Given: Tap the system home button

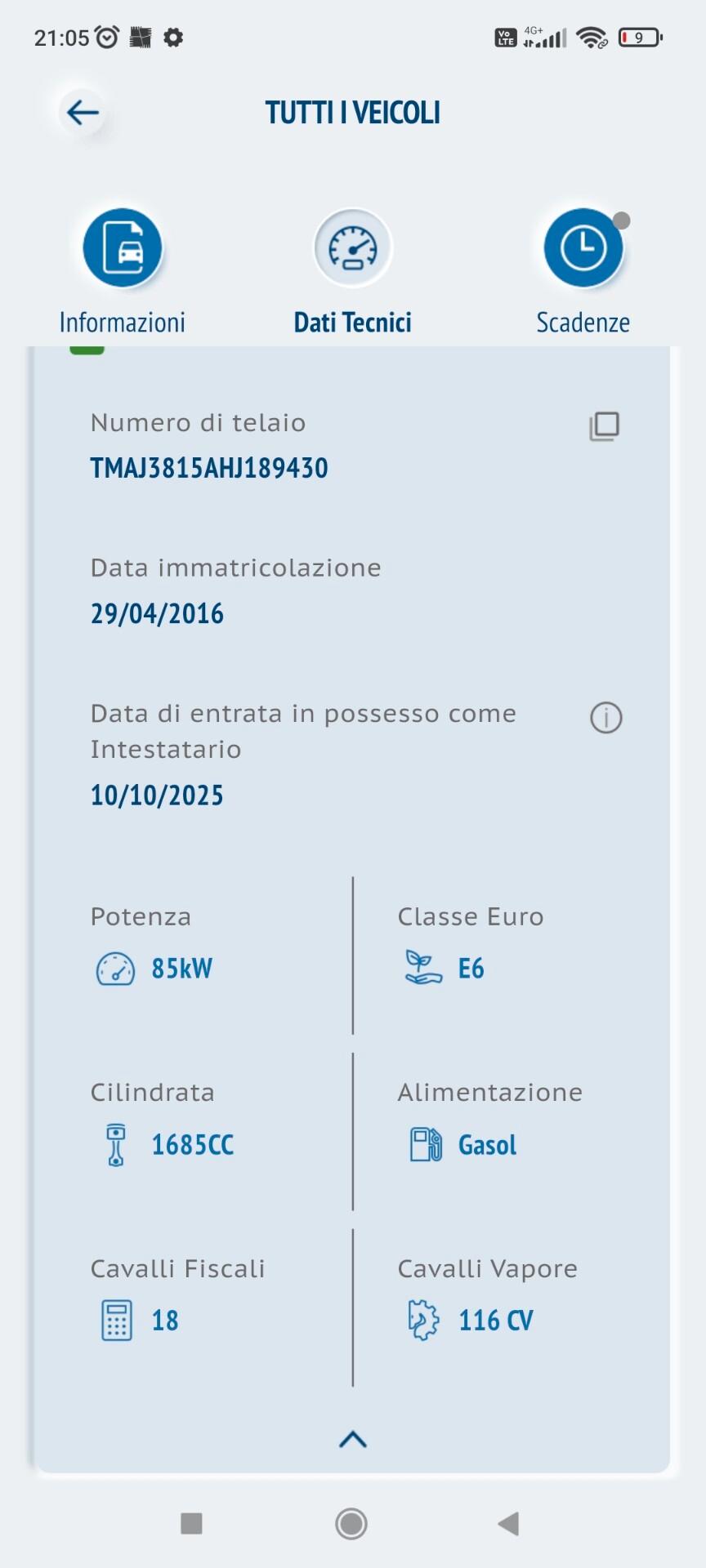Looking at the screenshot, I should point(351,1523).
